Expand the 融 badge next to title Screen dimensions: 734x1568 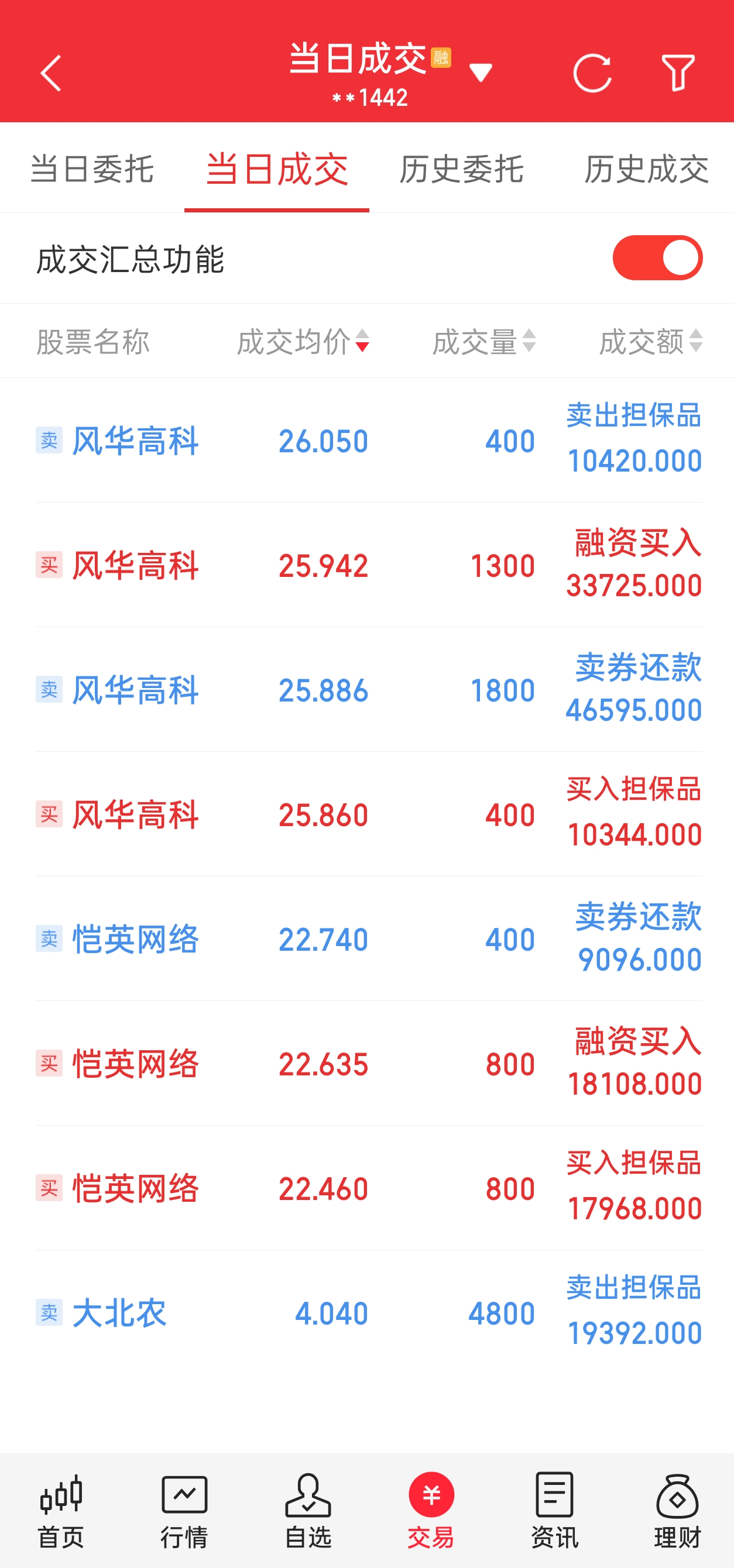441,59
